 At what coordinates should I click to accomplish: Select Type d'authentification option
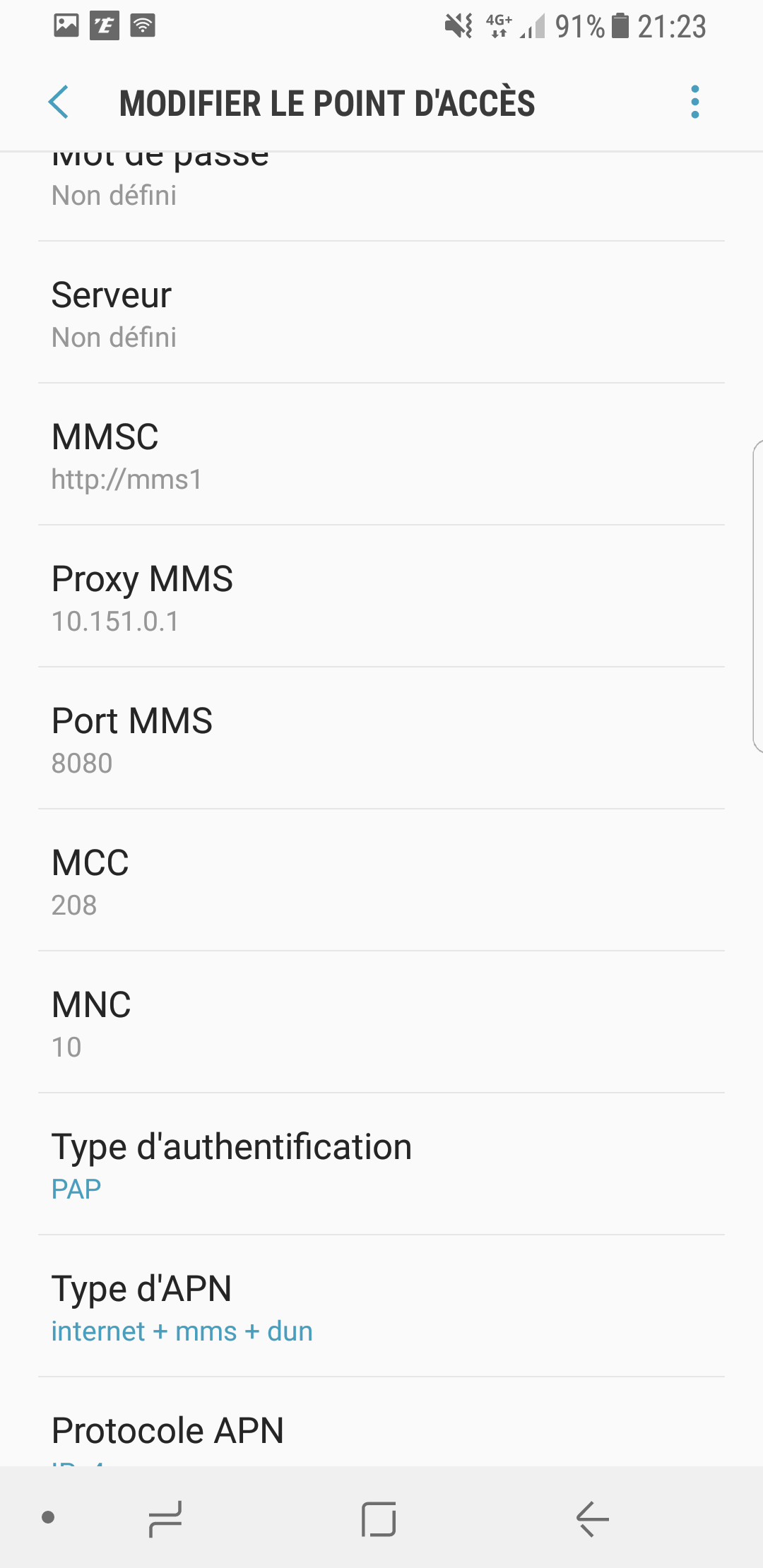pos(381,1165)
